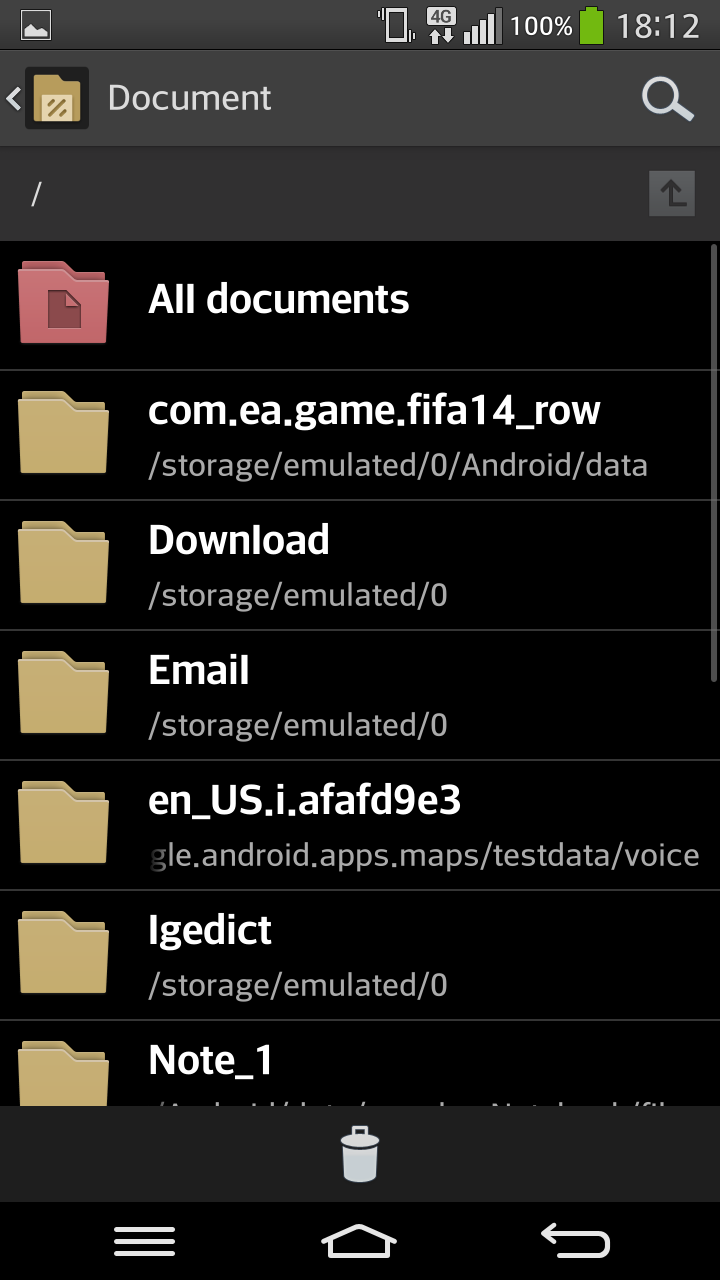The height and width of the screenshot is (1280, 720).
Task: Open the Email folder
Action: tap(360, 695)
